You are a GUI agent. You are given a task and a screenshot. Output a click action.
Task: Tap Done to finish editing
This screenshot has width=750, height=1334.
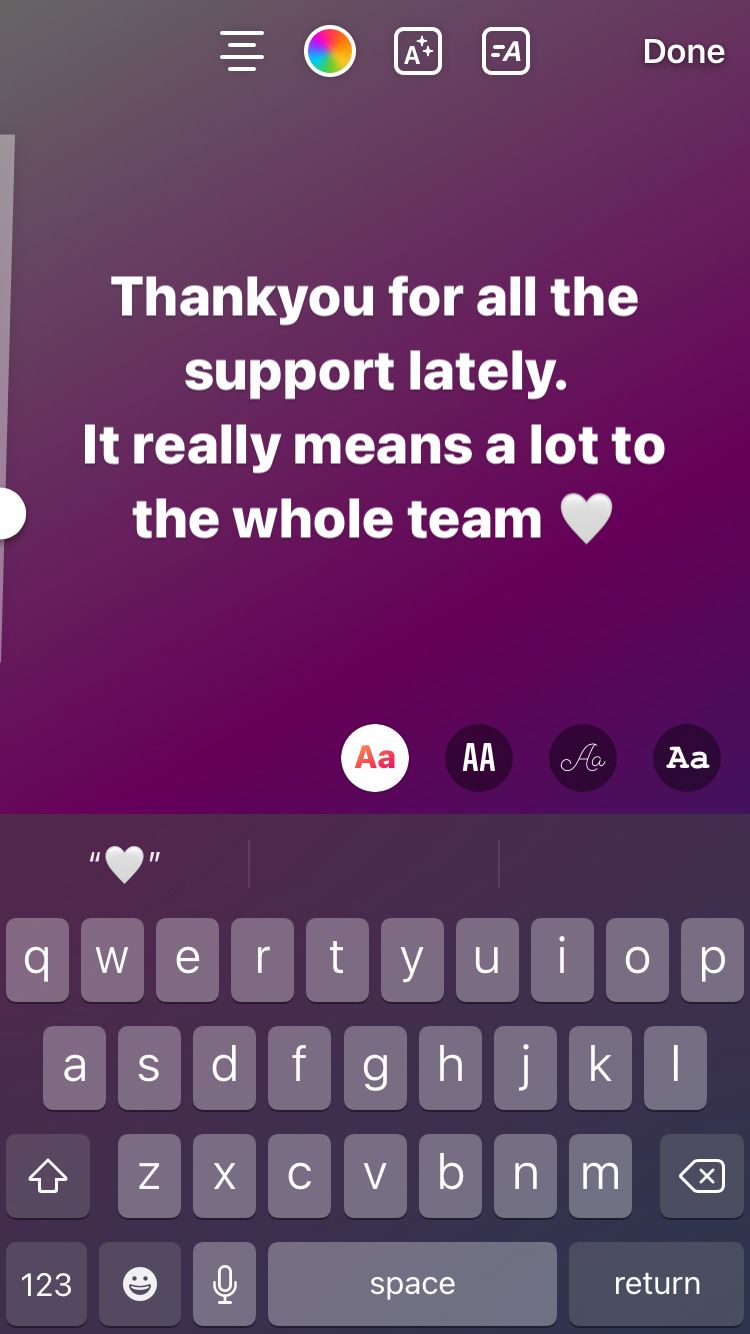(x=683, y=52)
